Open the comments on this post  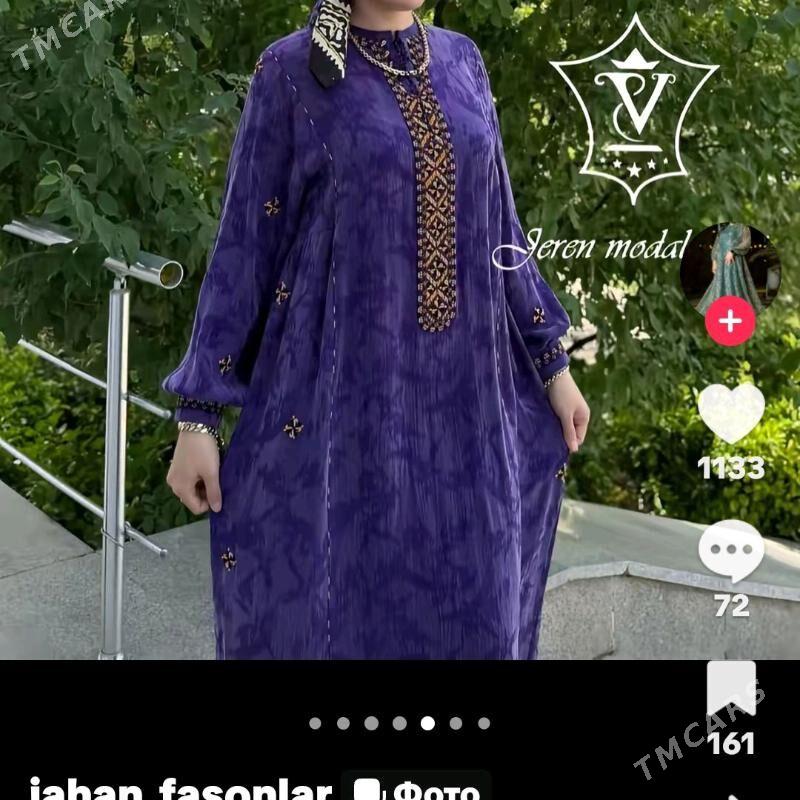pyautogui.click(x=731, y=552)
